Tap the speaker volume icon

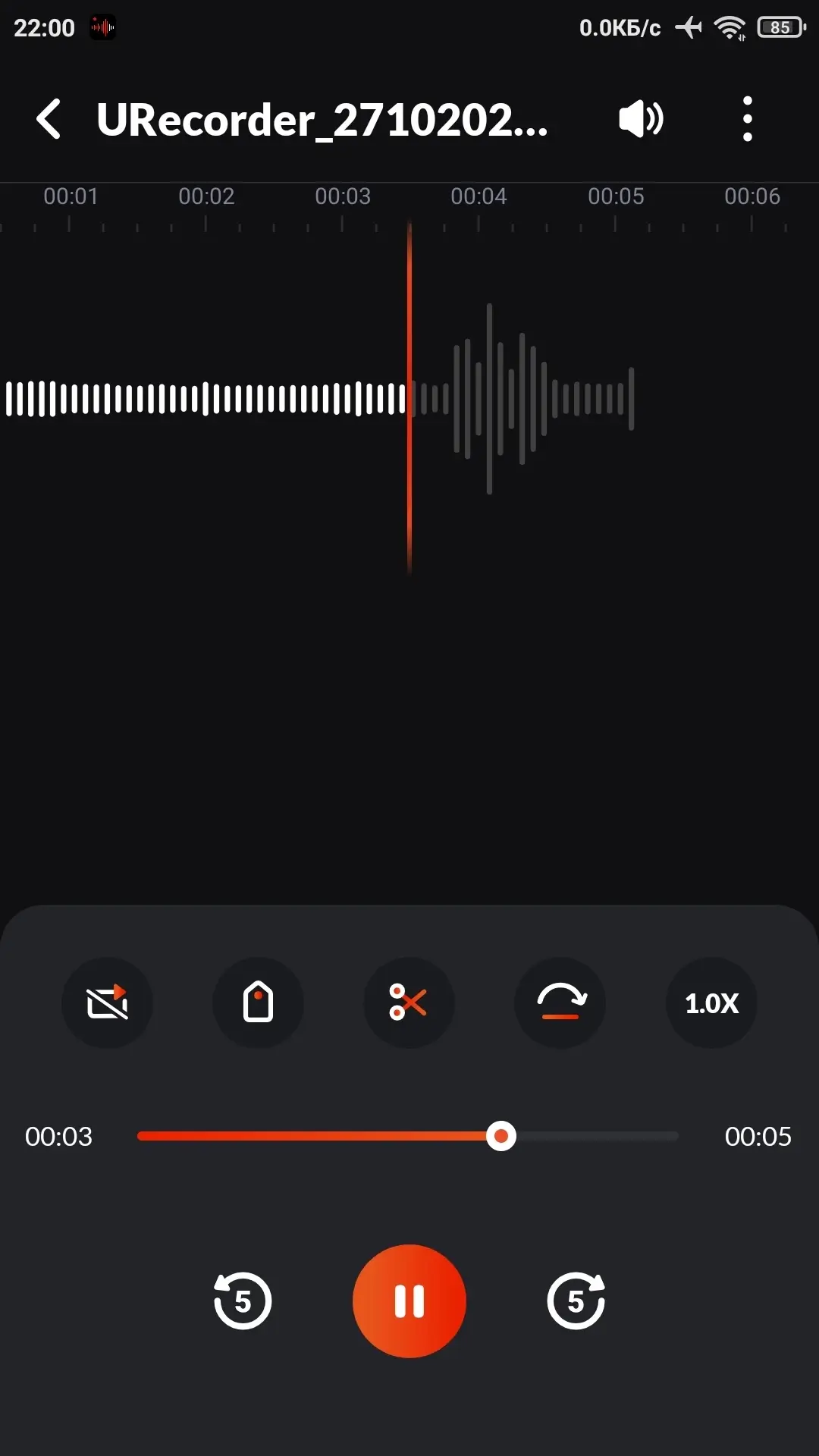[641, 119]
